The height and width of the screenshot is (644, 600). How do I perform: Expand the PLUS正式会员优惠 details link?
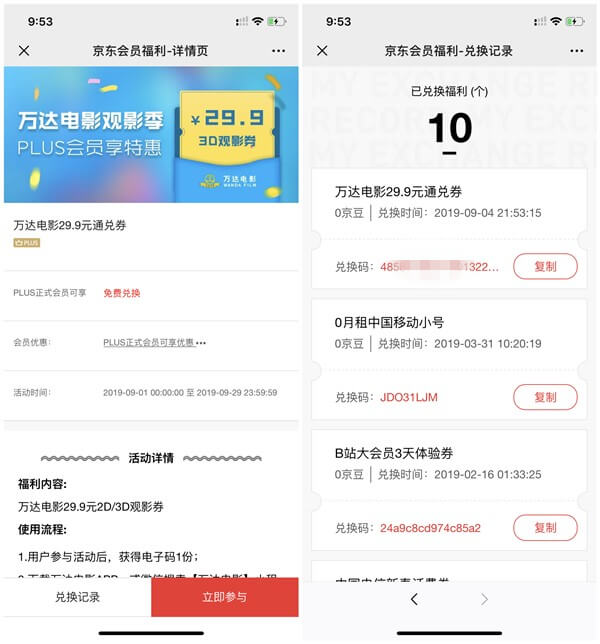(x=154, y=343)
